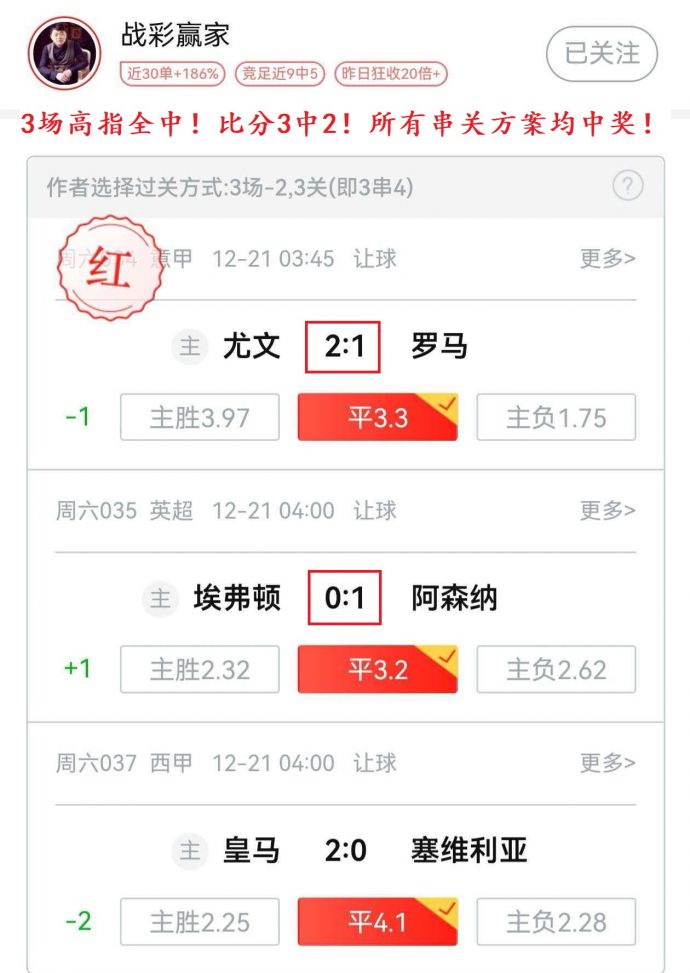Choose 主胜2.32 for 埃弗顿 vs 阿森纳

199,670
